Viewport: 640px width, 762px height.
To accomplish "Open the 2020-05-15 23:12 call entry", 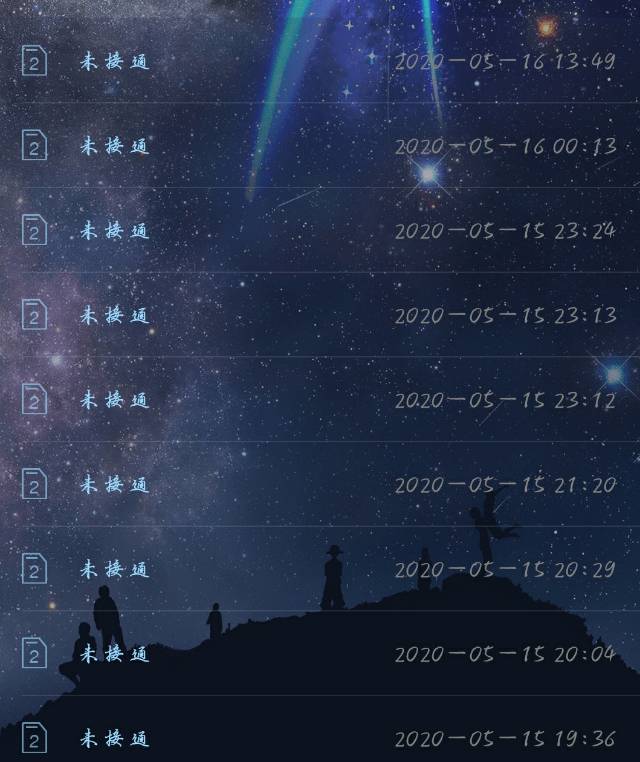I will [320, 400].
